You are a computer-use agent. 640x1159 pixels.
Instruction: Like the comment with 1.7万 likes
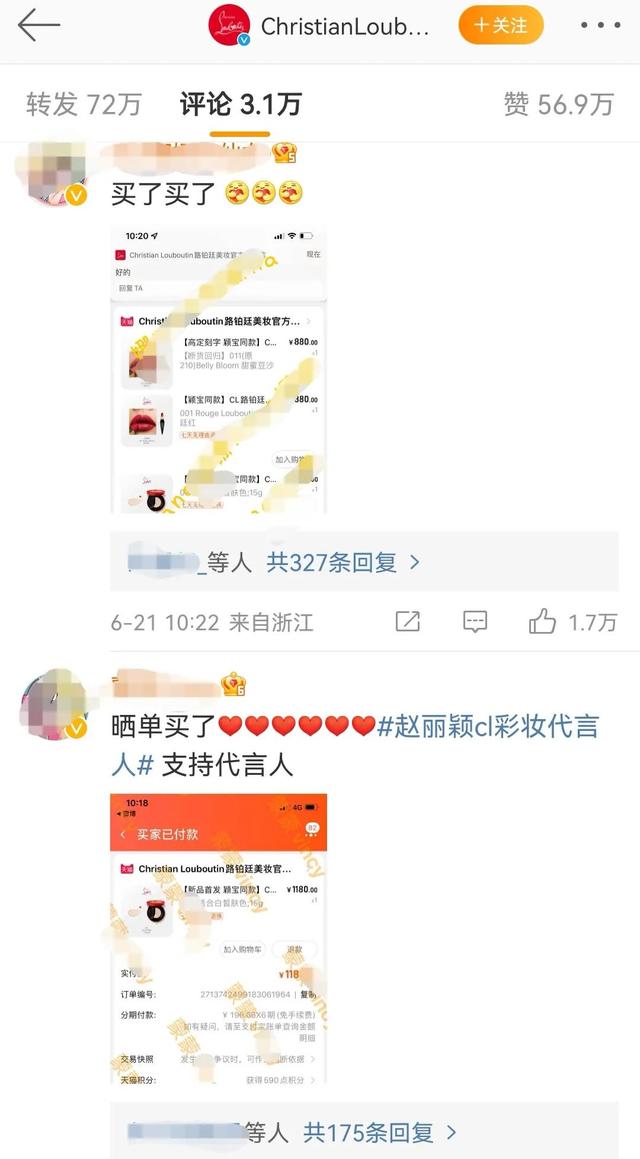pyautogui.click(x=543, y=622)
